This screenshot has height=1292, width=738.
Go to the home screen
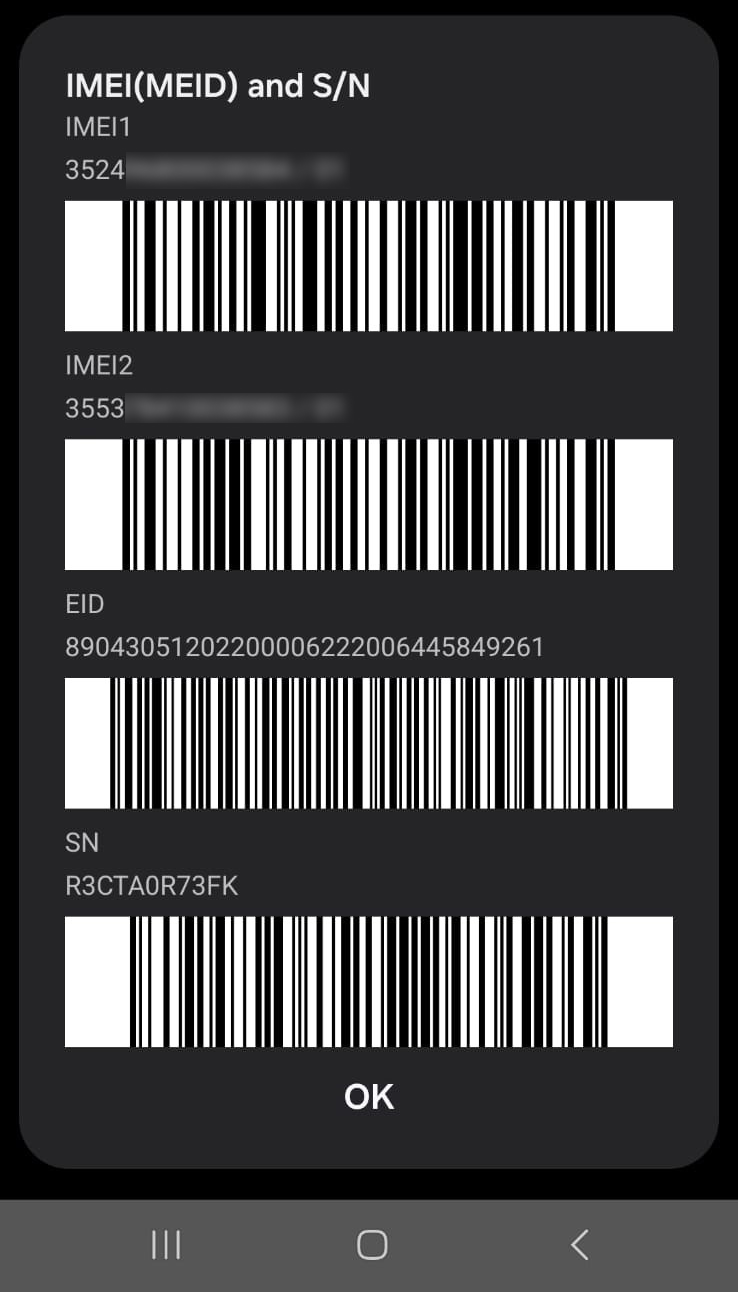pyautogui.click(x=372, y=1245)
